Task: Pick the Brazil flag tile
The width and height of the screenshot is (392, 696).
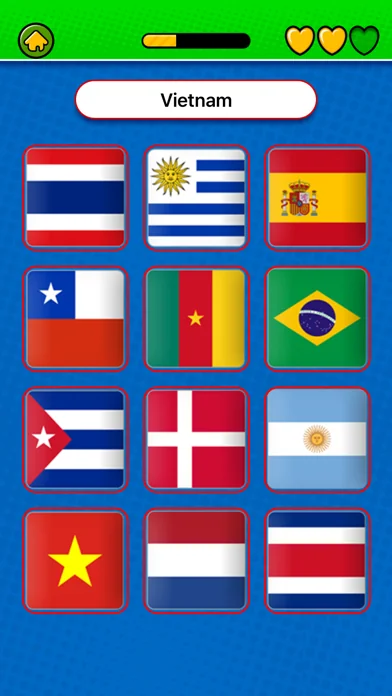Action: click(317, 319)
